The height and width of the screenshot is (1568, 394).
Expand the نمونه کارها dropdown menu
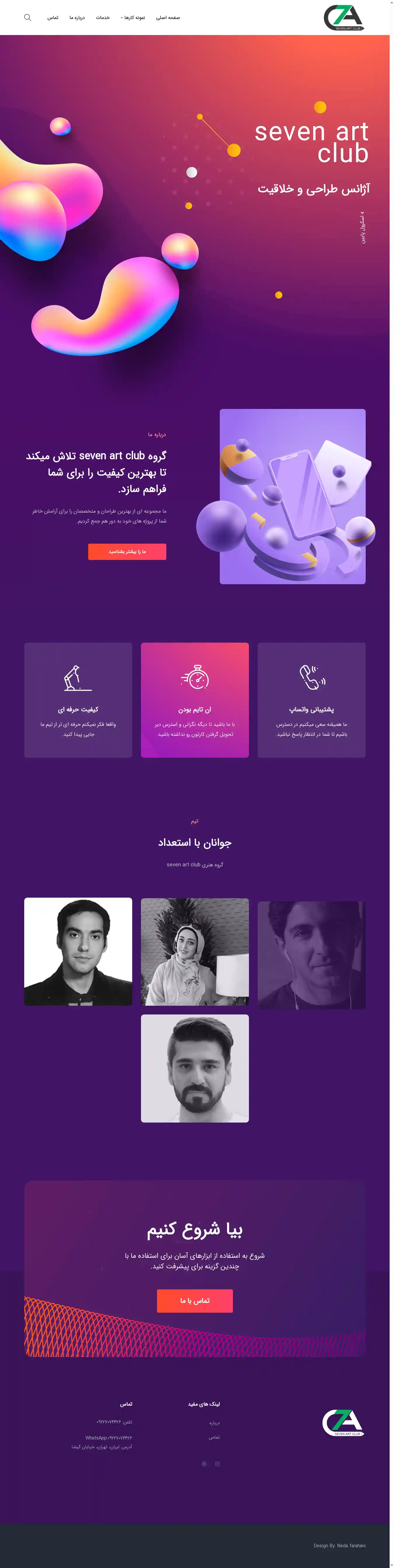(x=133, y=18)
